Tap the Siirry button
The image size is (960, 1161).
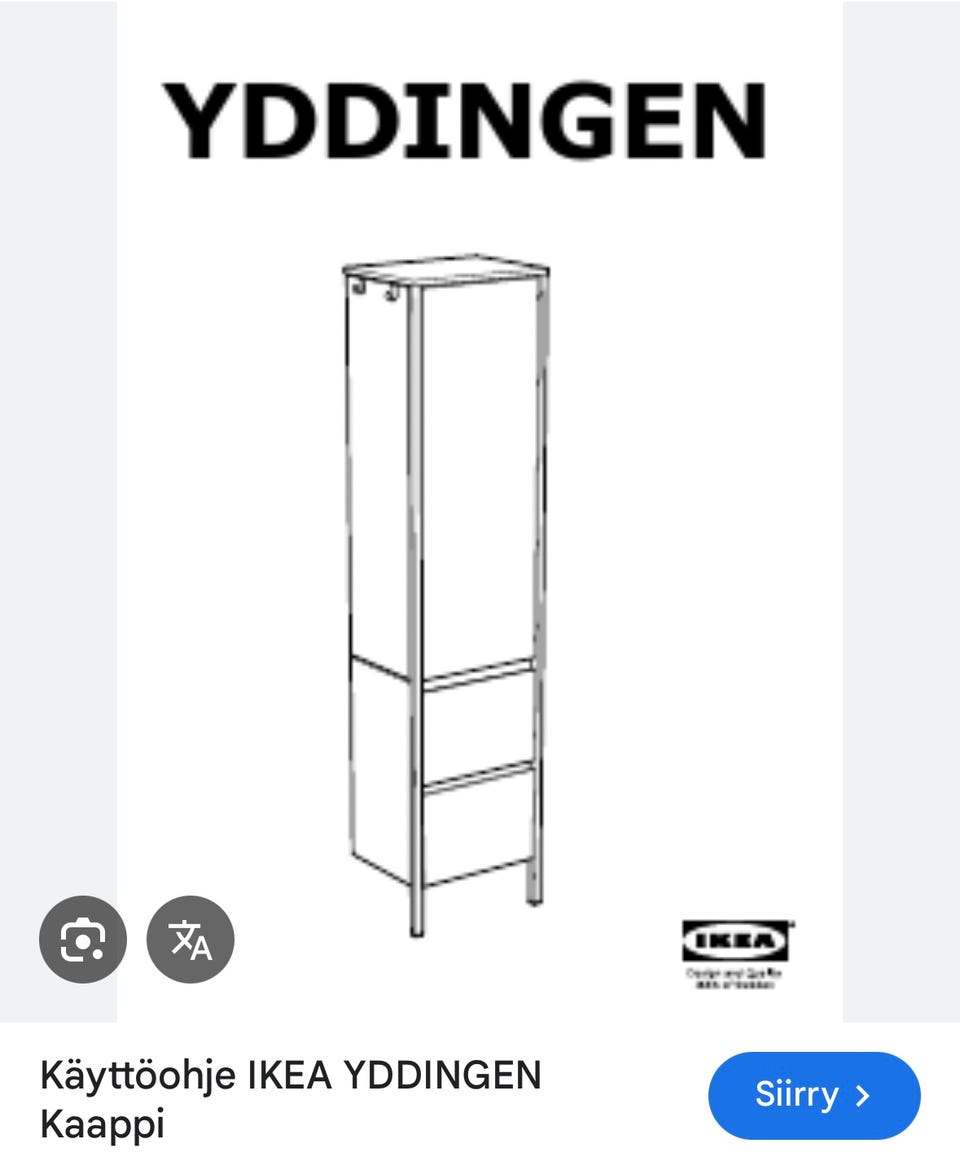[813, 1095]
